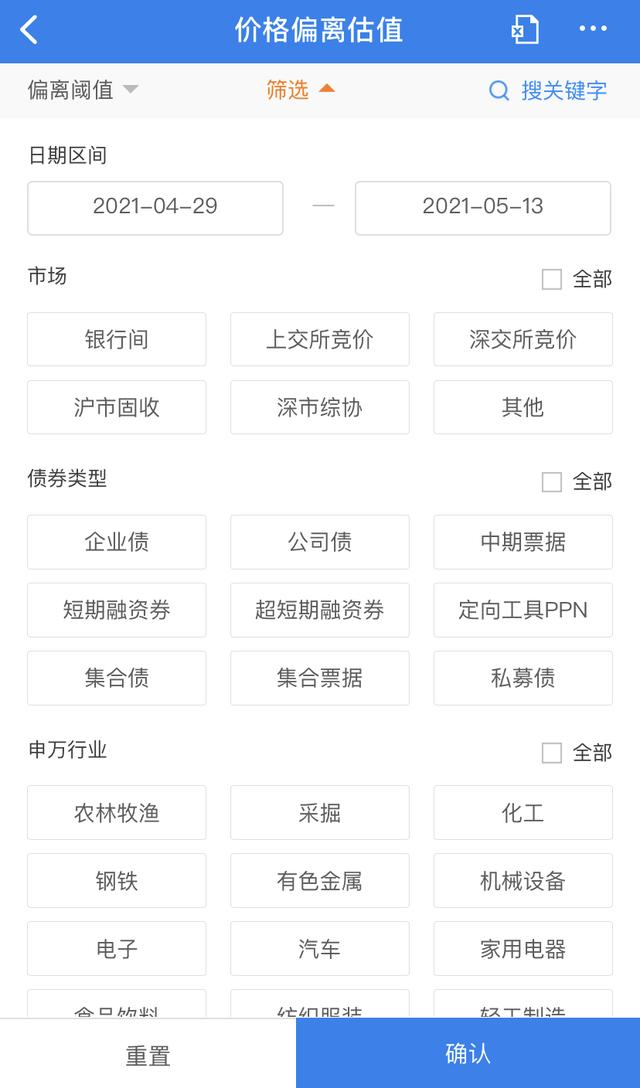
Task: Check 全部 for the 申万行业 section
Action: (x=552, y=752)
